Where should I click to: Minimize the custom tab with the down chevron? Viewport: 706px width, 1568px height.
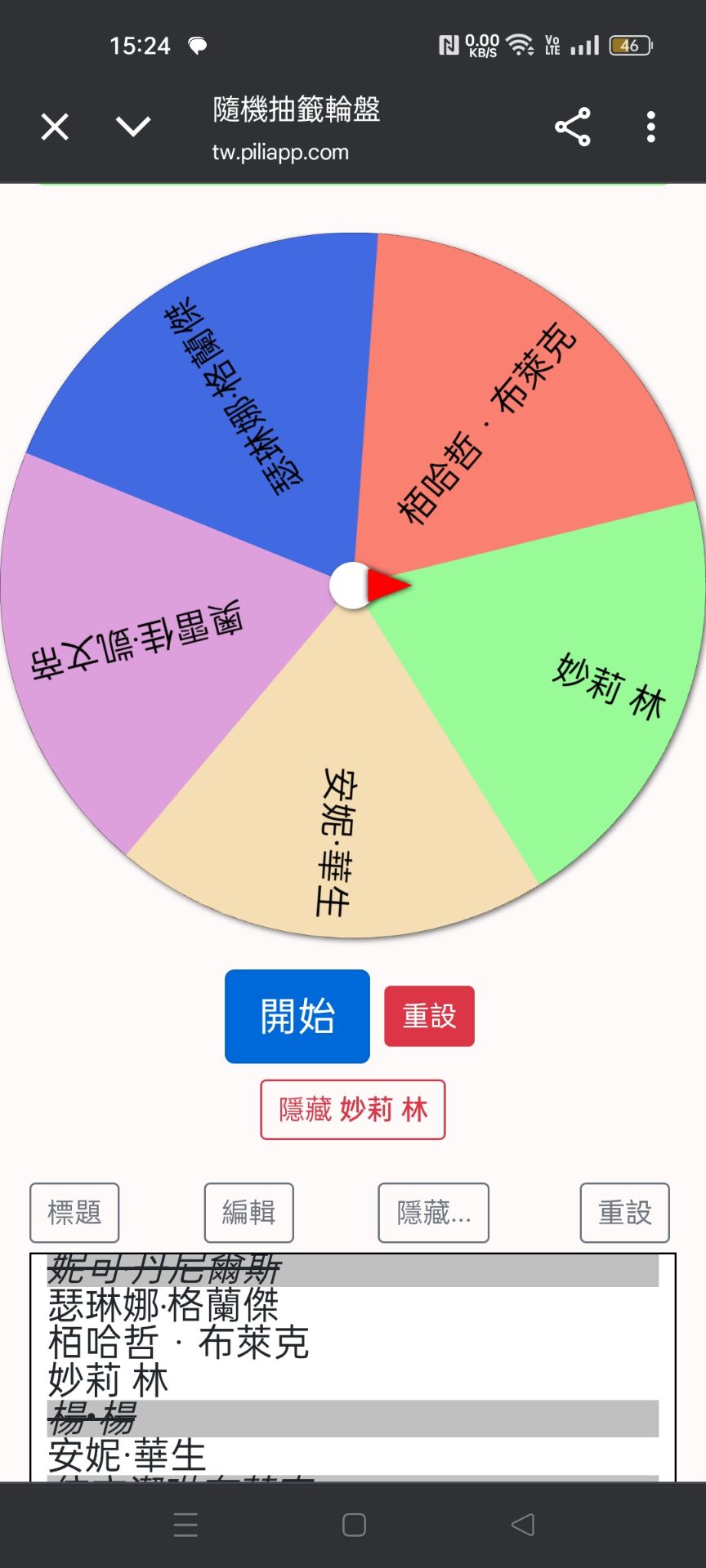(133, 127)
